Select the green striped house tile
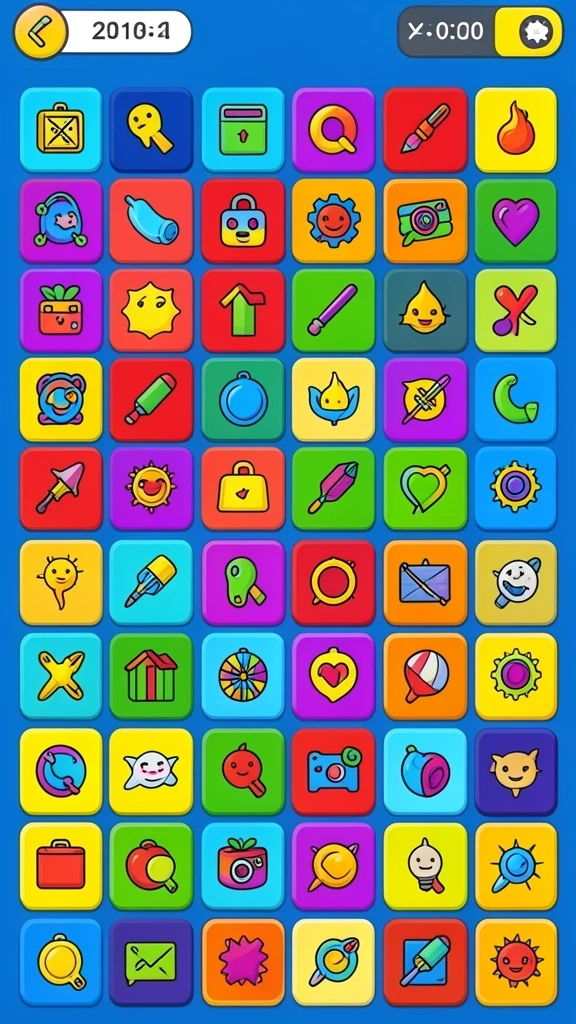This screenshot has width=576, height=1024. 151,676
